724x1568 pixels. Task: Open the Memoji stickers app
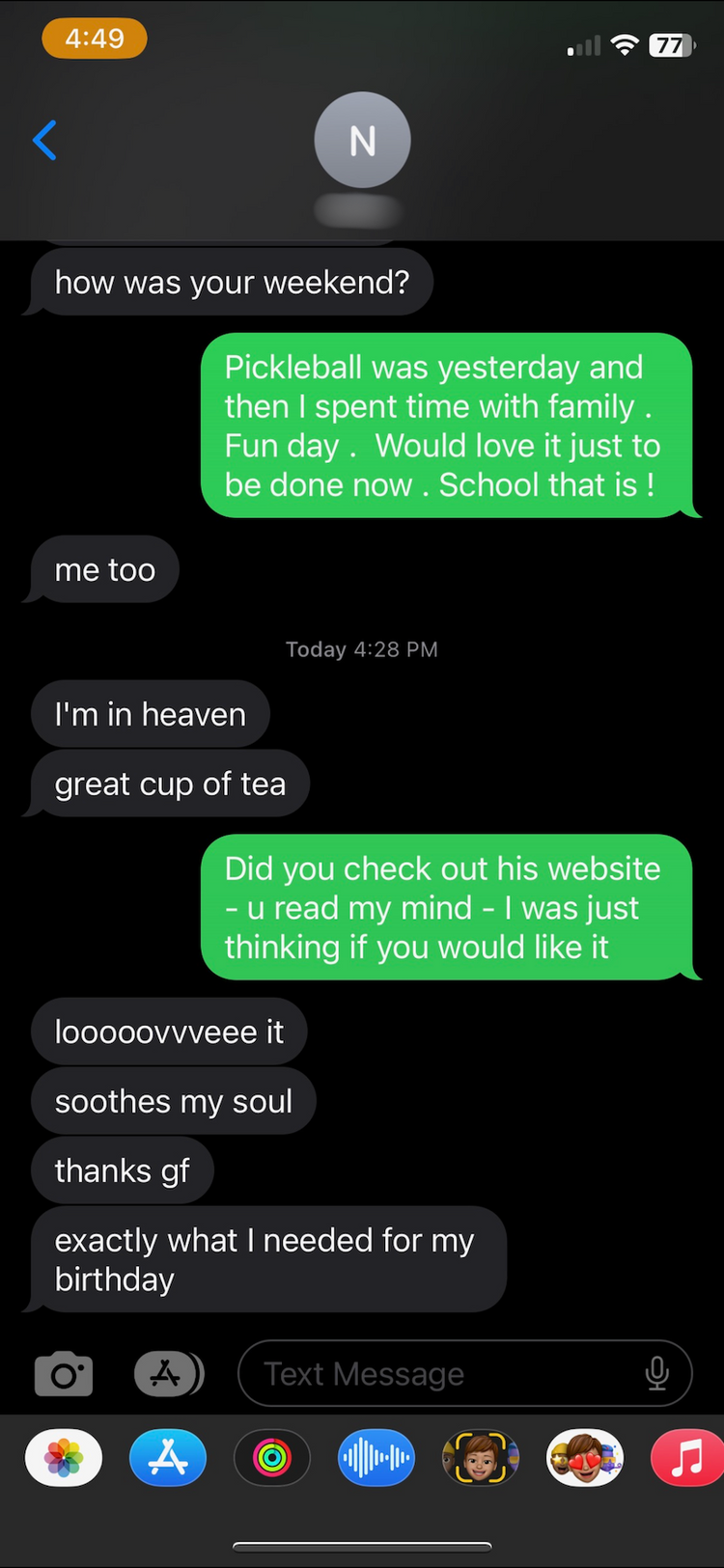point(585,1457)
